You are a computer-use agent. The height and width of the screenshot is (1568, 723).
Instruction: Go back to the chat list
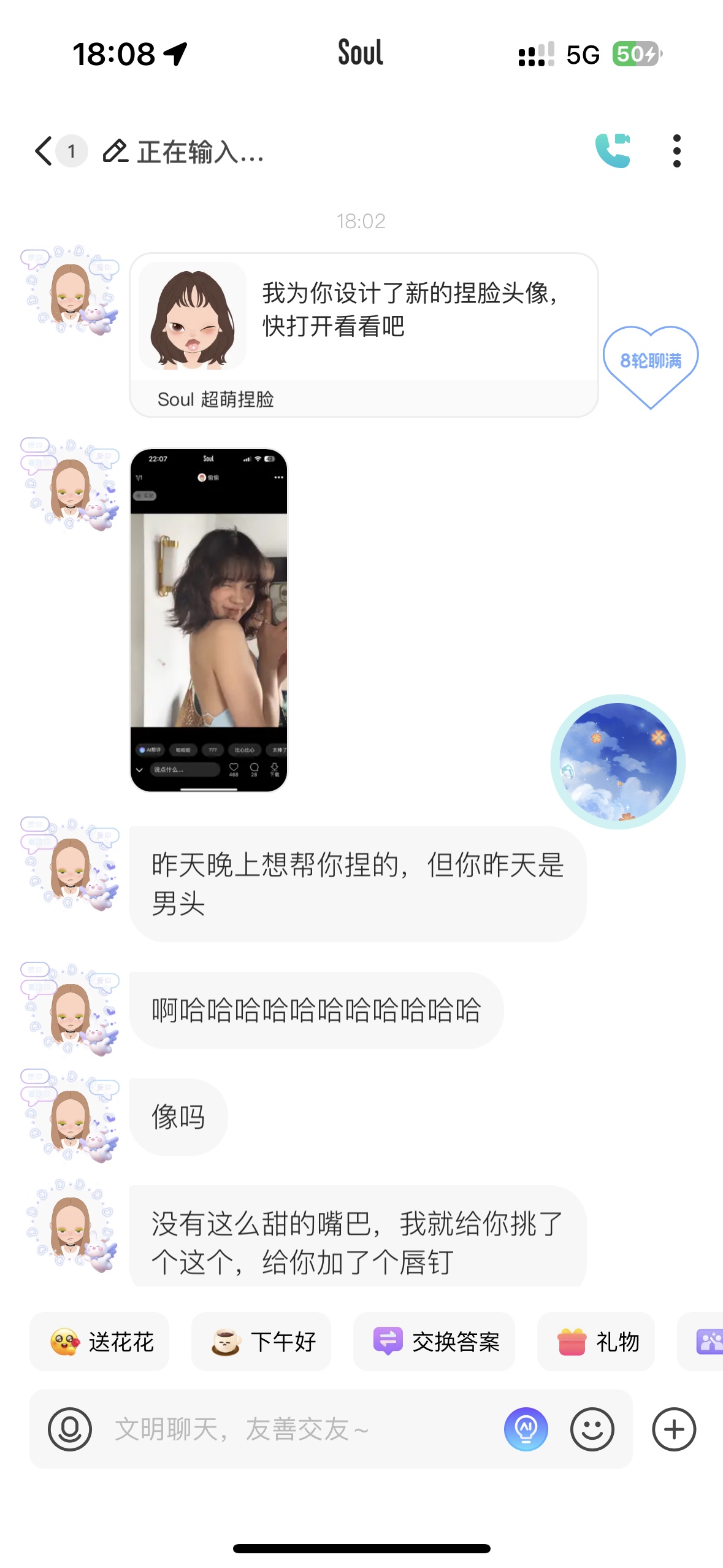click(44, 152)
